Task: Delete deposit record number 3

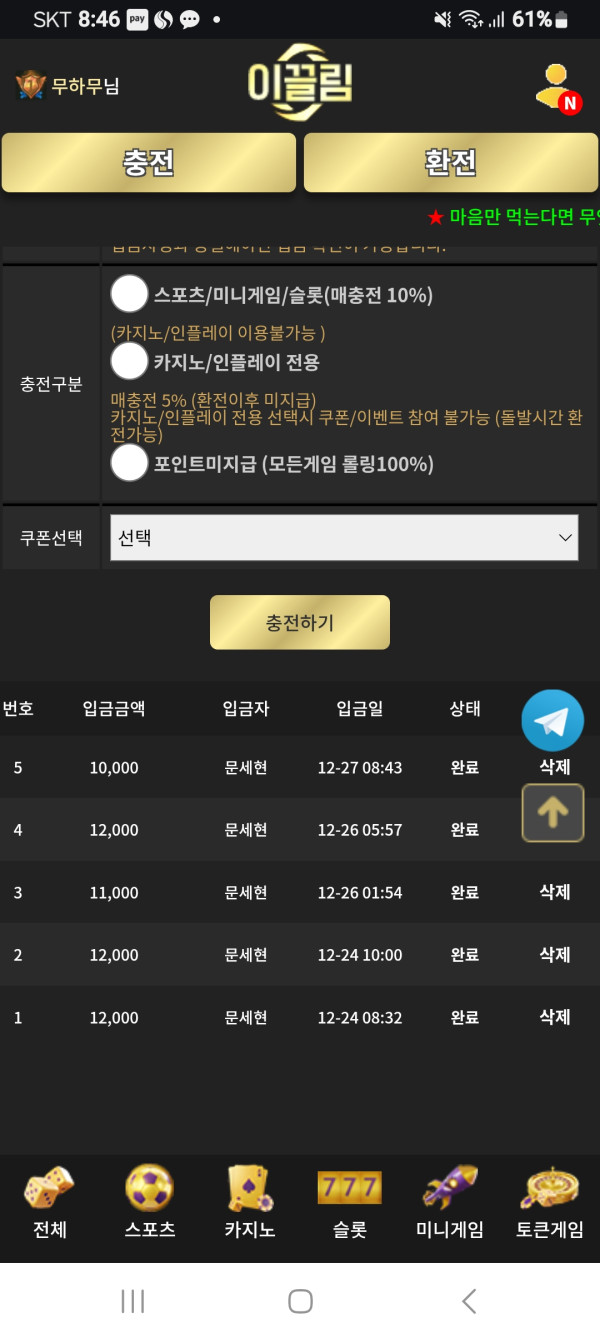Action: [x=555, y=891]
